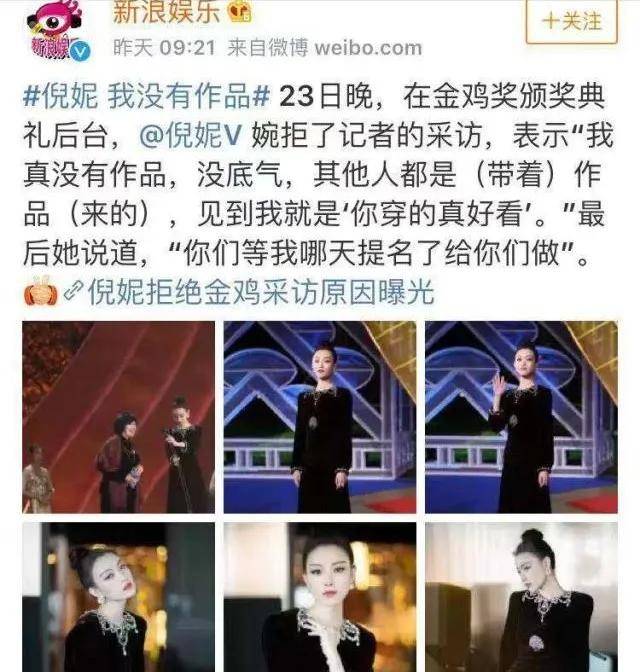Open 新浪娱乐 profile avatar

coord(49,30)
